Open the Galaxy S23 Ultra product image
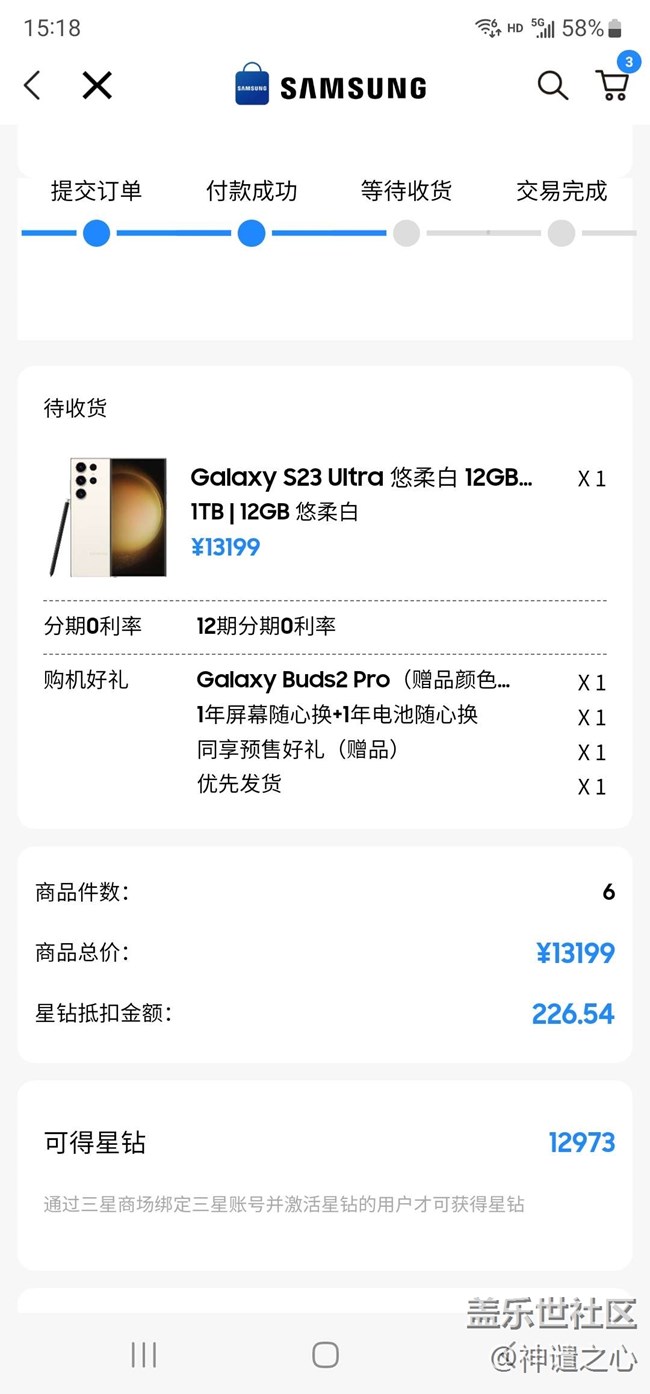Image resolution: width=650 pixels, height=1394 pixels. tap(107, 517)
